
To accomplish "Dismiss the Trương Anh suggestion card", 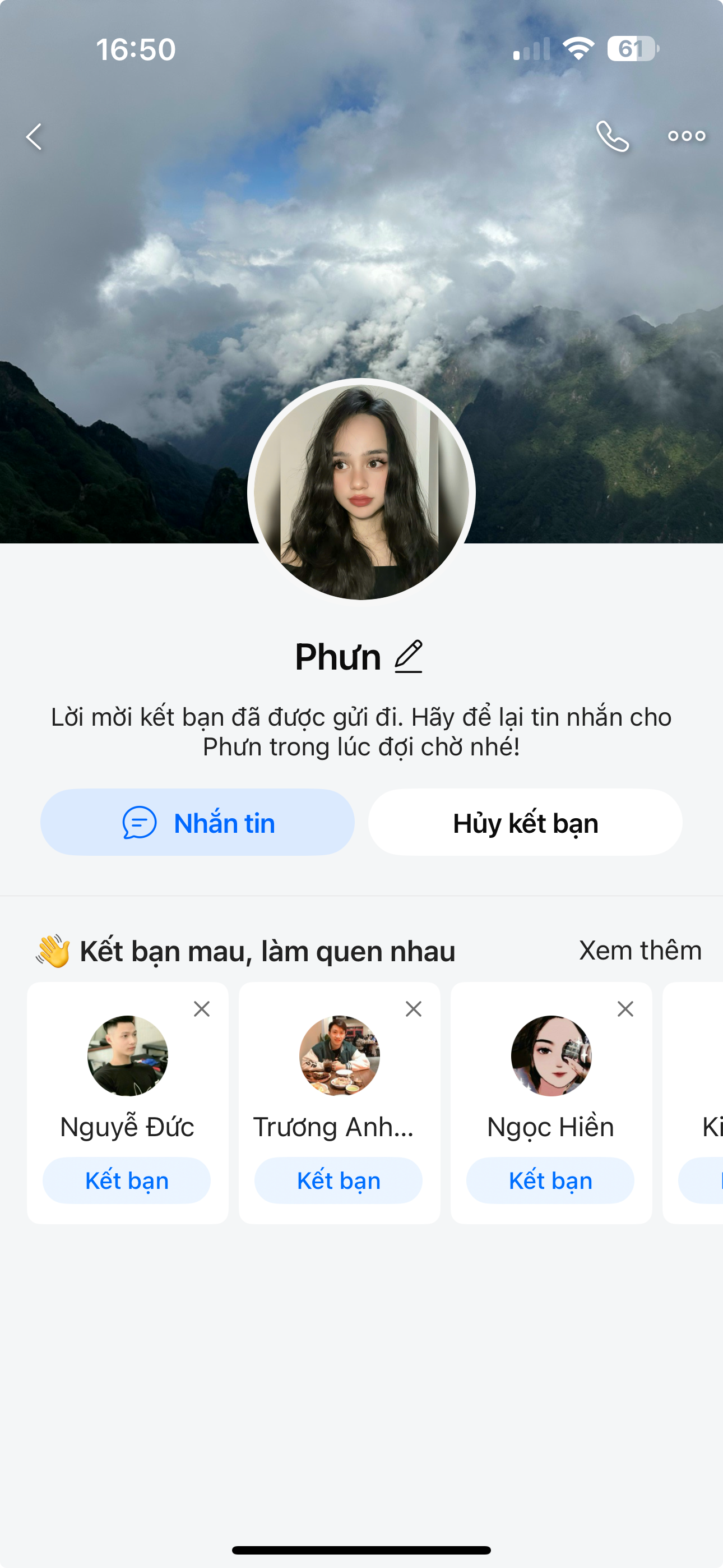I will point(413,1009).
